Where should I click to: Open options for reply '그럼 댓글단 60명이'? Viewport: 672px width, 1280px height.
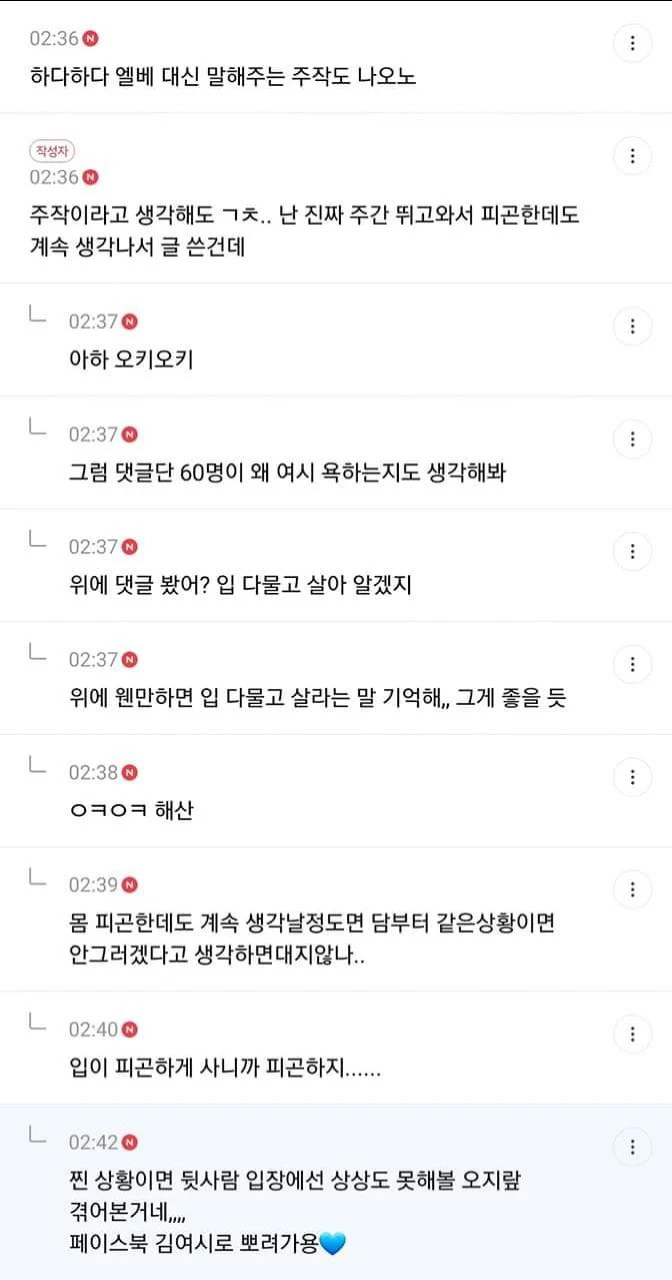pos(632,439)
